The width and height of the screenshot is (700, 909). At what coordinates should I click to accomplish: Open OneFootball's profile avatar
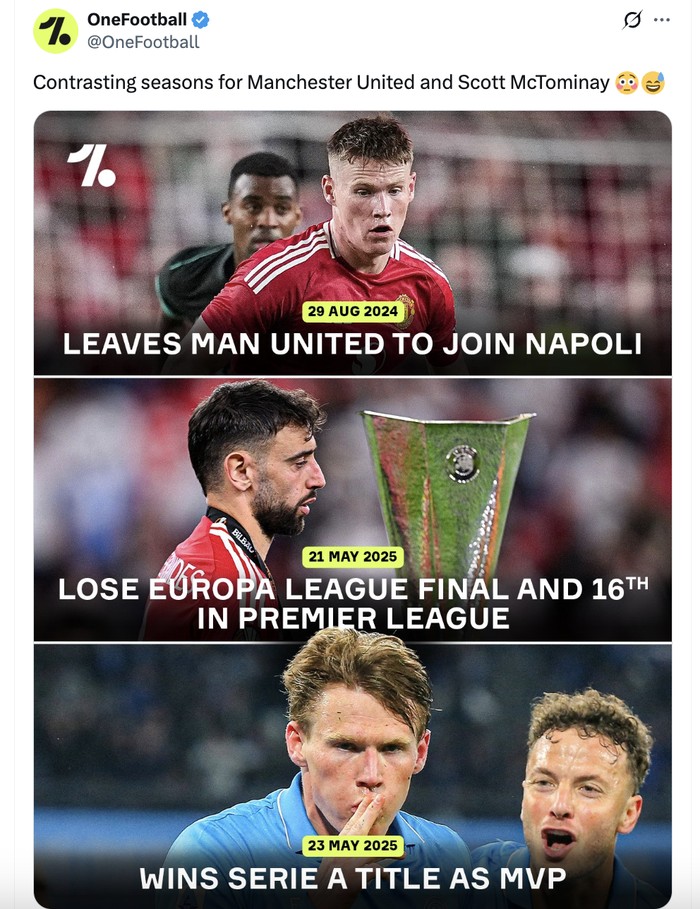55,31
